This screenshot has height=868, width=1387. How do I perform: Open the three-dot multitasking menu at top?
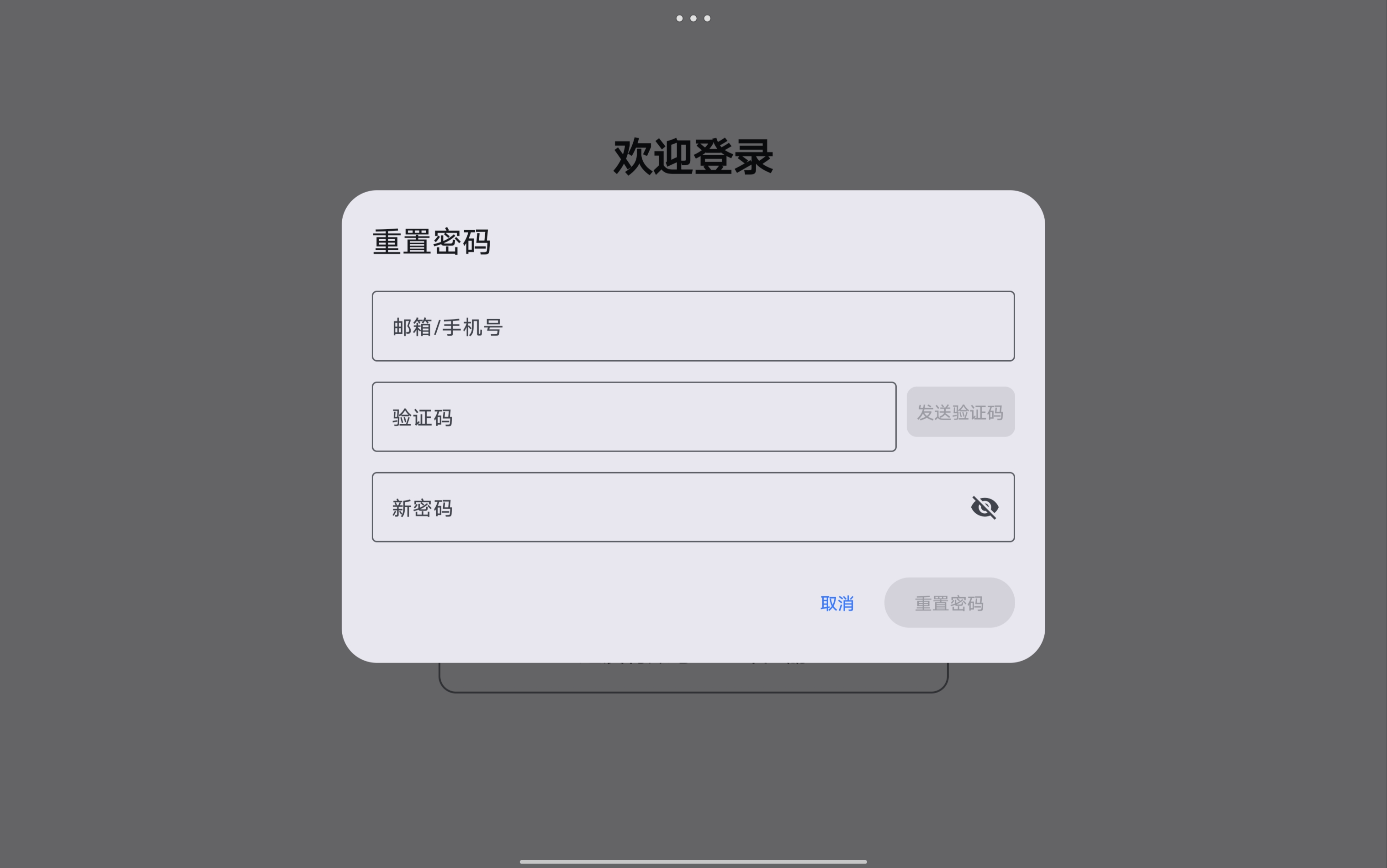click(693, 18)
